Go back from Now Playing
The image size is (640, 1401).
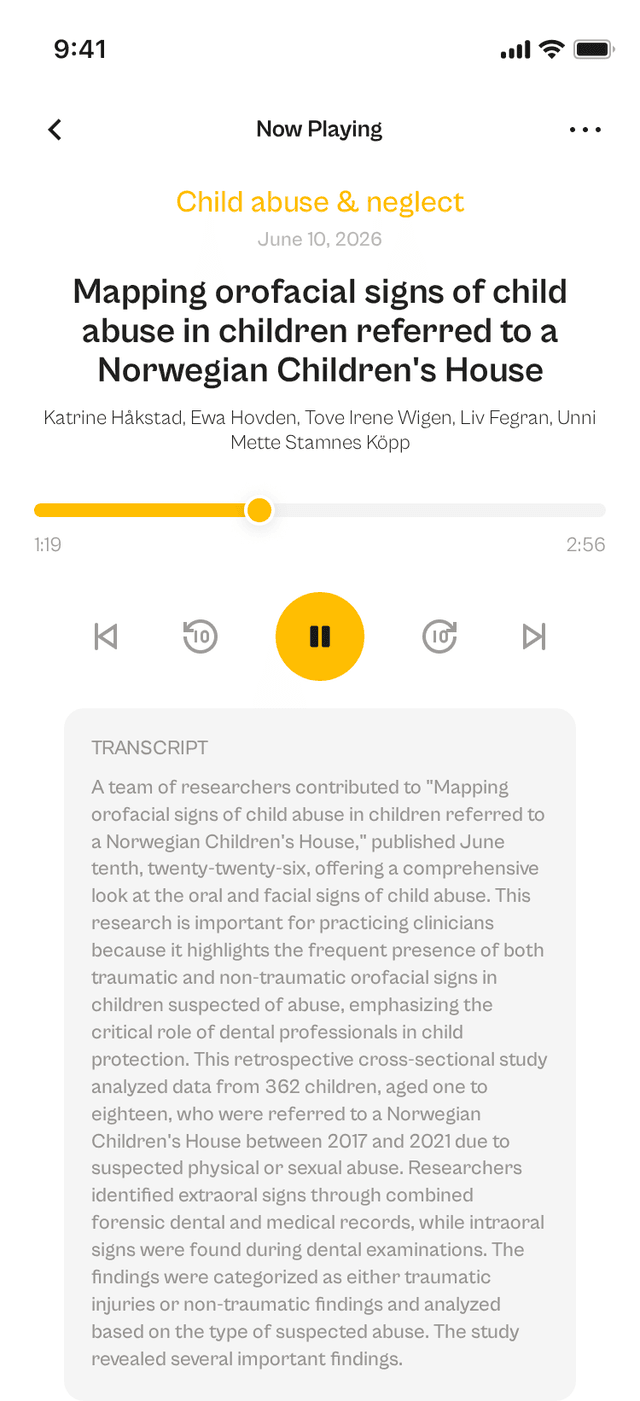pyautogui.click(x=55, y=129)
